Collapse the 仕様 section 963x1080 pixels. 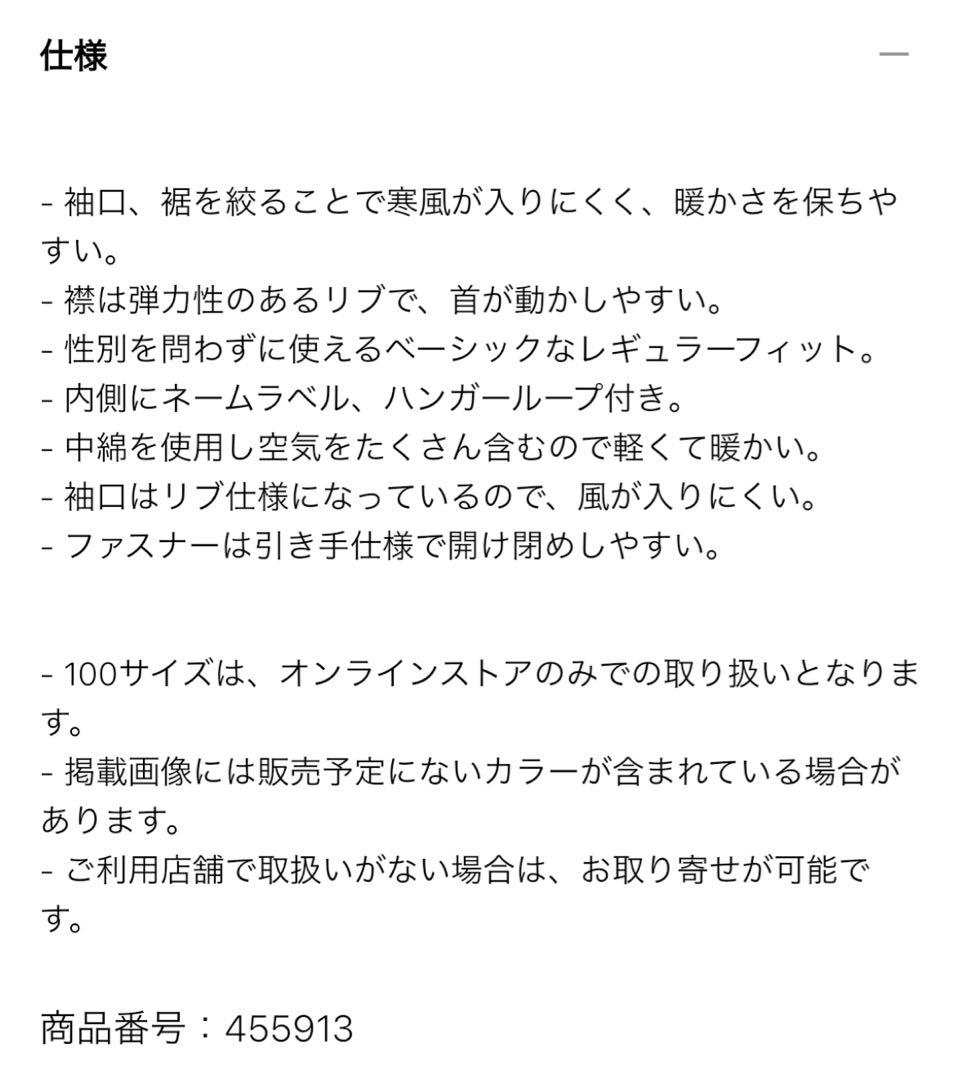click(893, 54)
